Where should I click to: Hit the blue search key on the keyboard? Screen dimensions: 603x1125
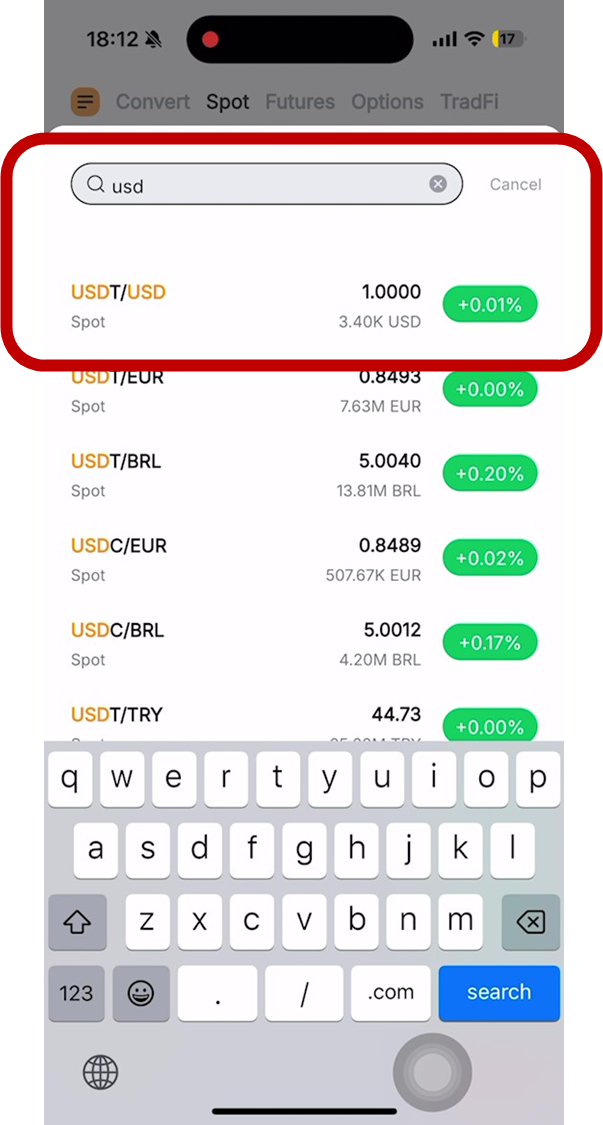(x=499, y=993)
